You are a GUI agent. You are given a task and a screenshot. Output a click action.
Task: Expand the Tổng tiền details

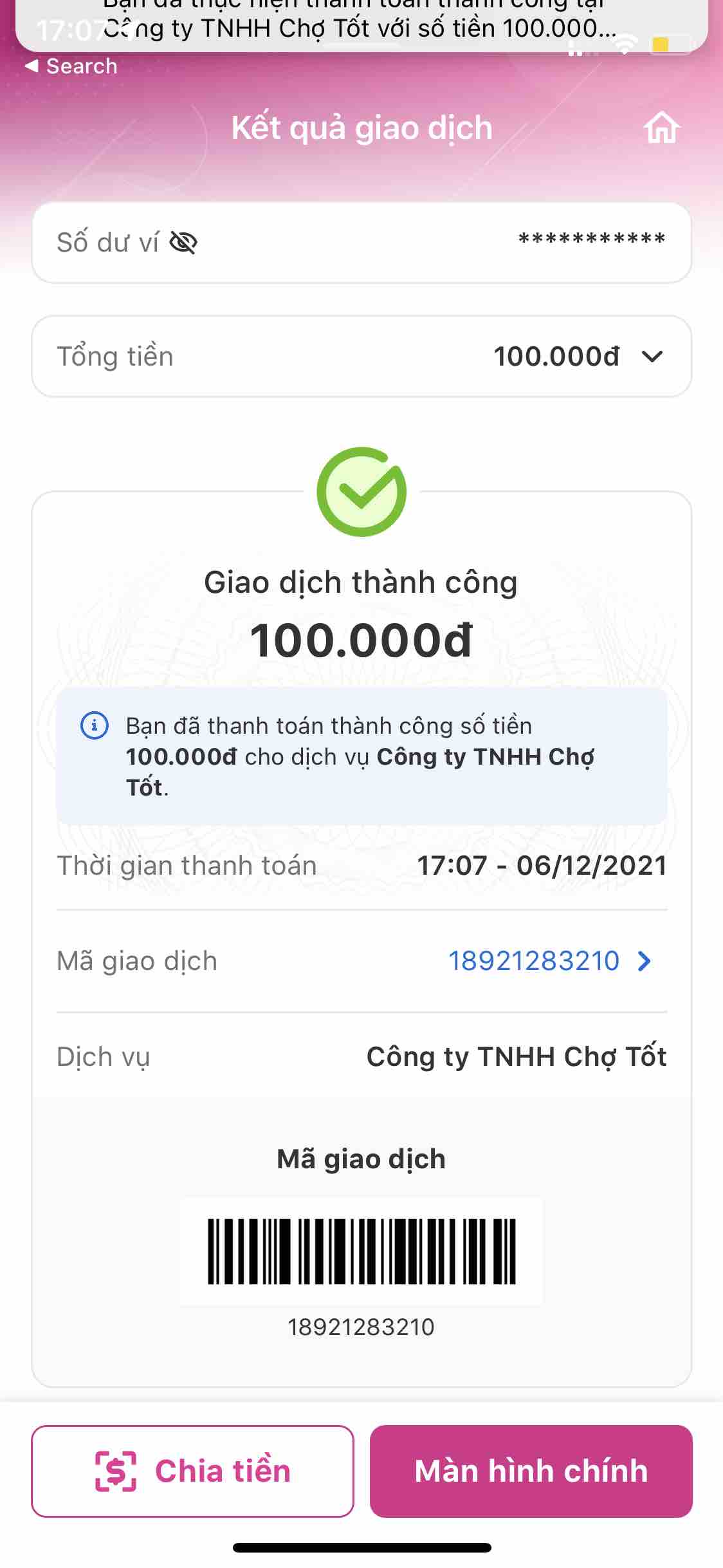click(652, 357)
